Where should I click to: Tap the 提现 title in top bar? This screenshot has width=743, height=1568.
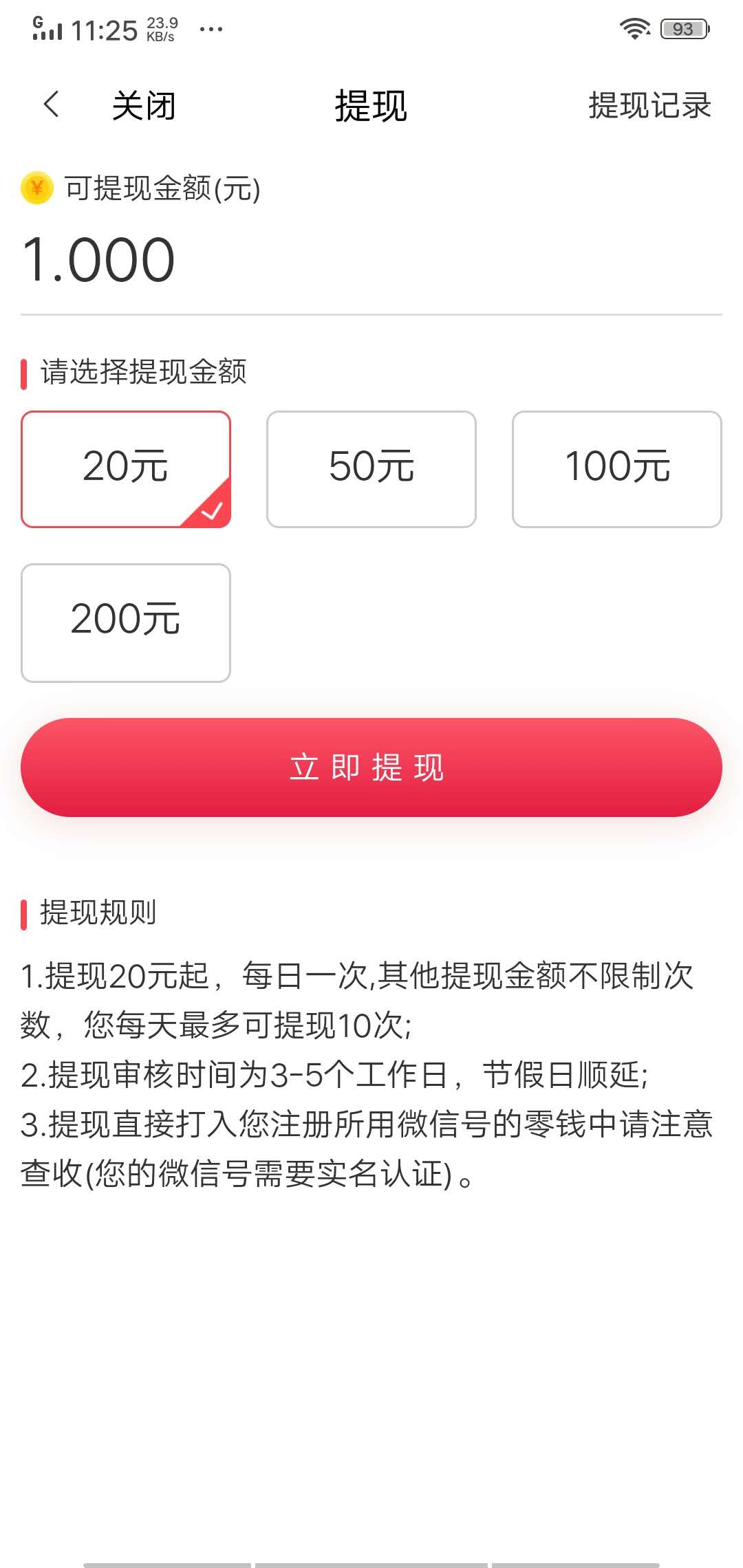coord(371,105)
